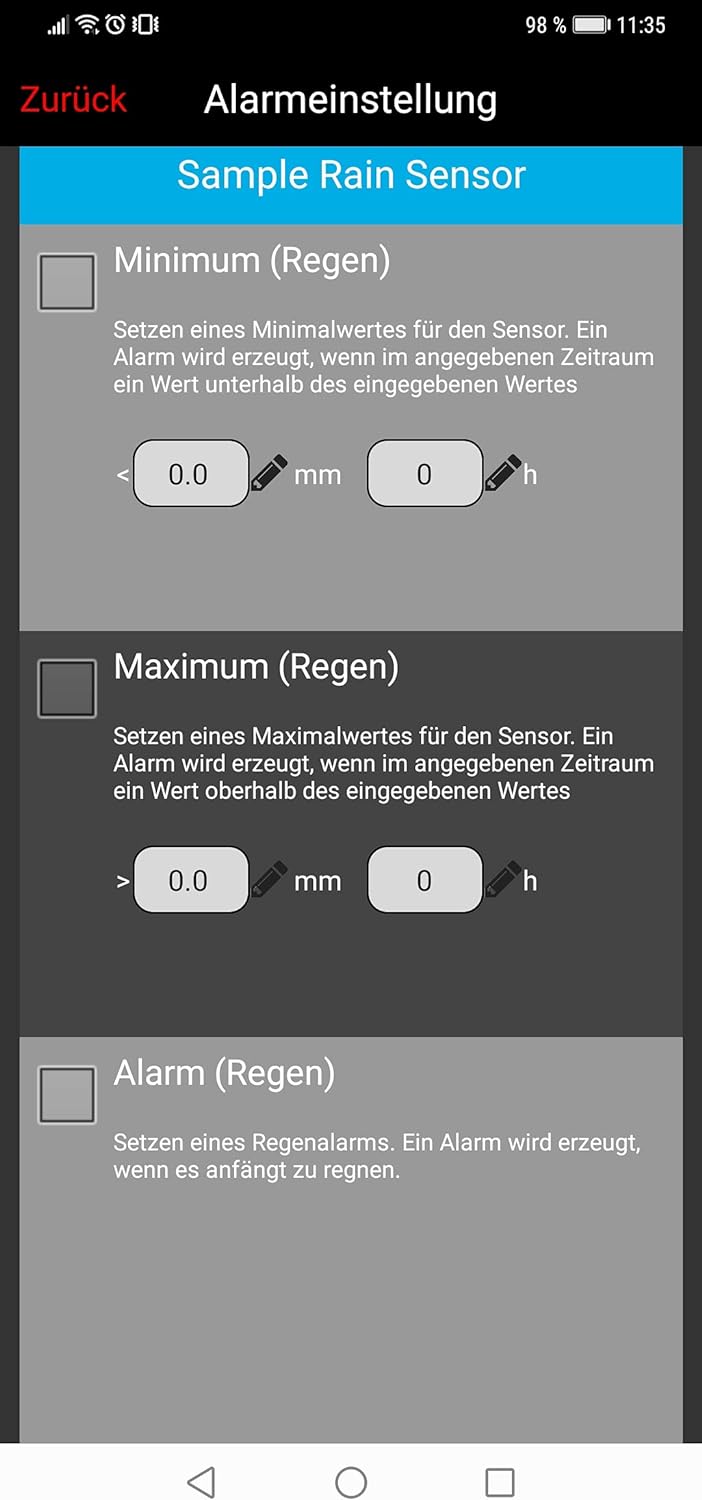Tap the Zurück back button
This screenshot has width=702, height=1500.
73,99
